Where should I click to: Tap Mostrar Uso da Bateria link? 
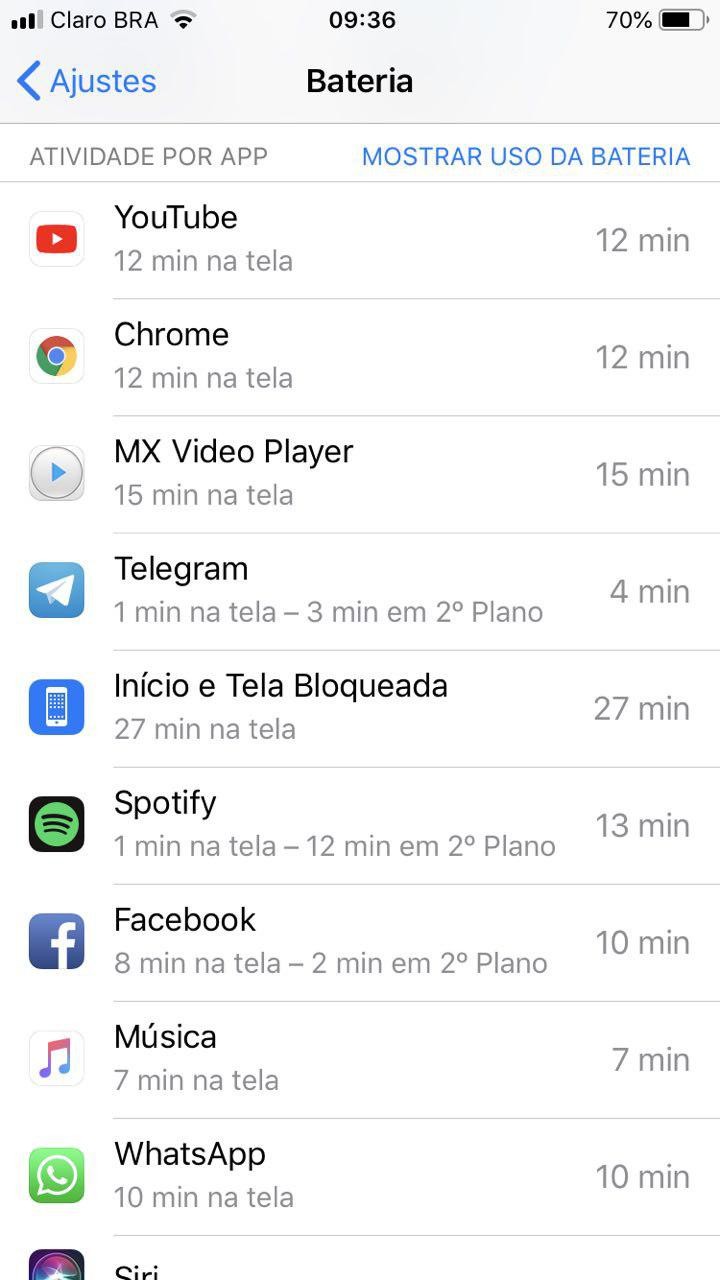point(525,157)
